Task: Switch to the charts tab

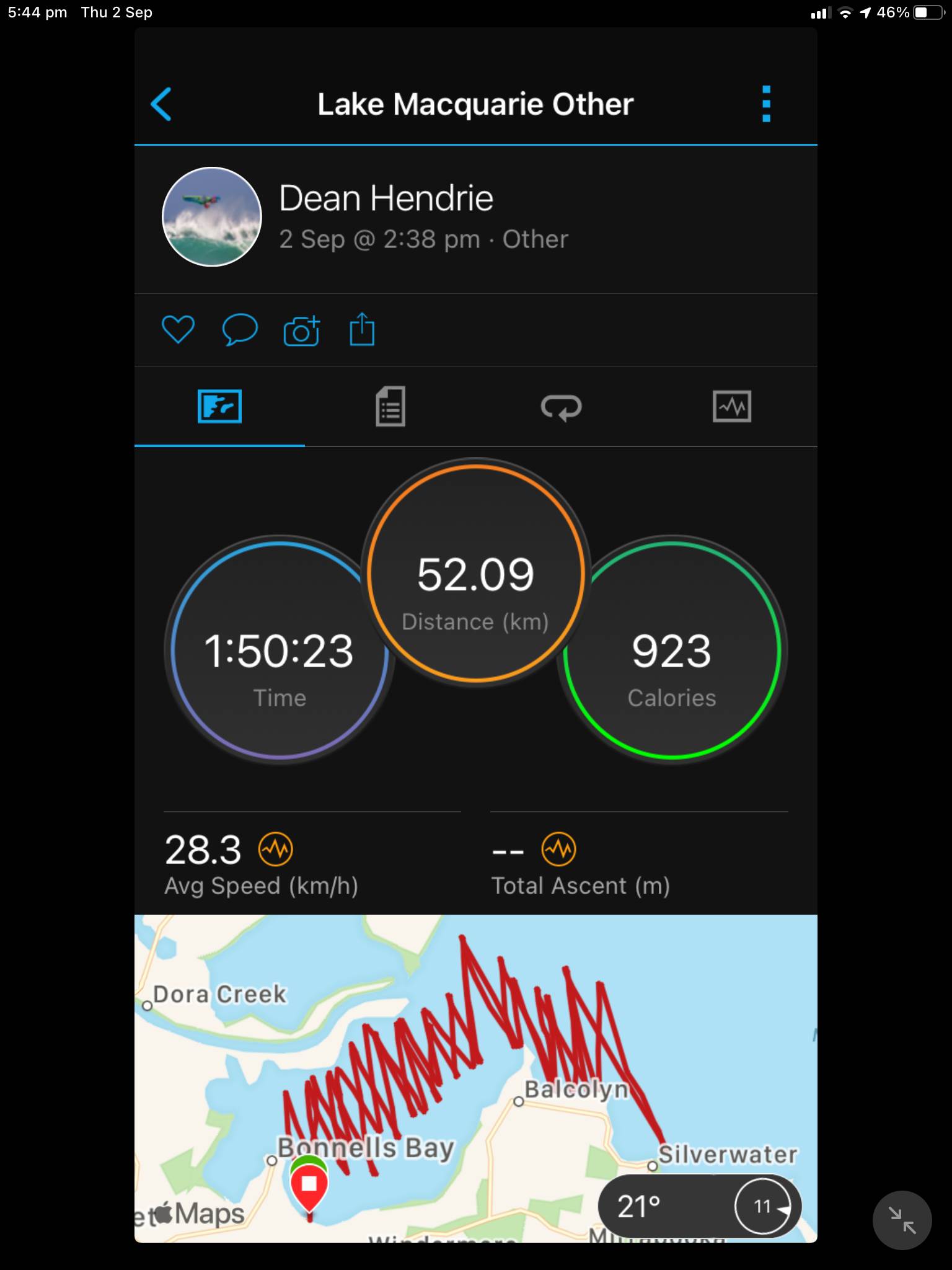Action: (x=732, y=407)
